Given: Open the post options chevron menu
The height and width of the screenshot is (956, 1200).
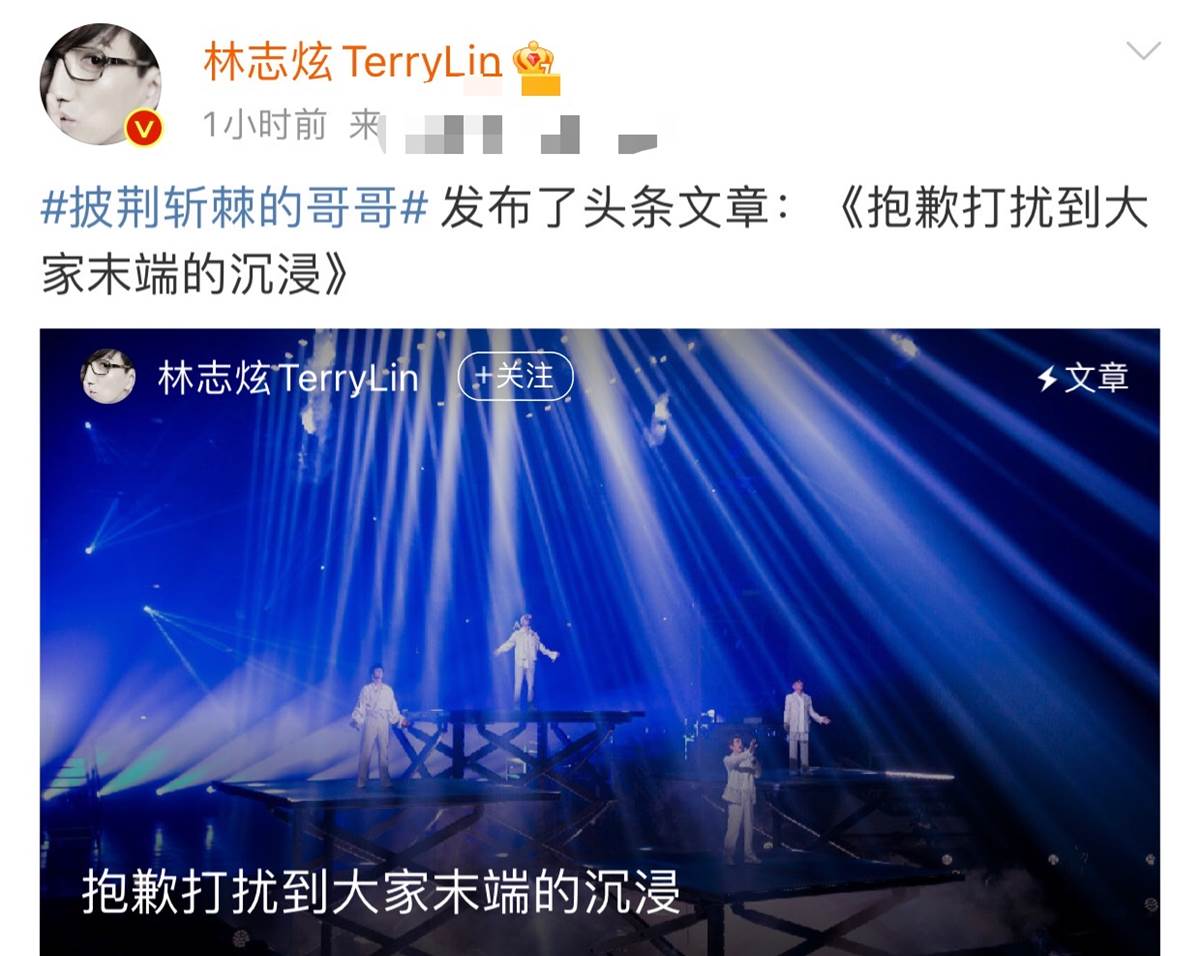Looking at the screenshot, I should point(1143,50).
